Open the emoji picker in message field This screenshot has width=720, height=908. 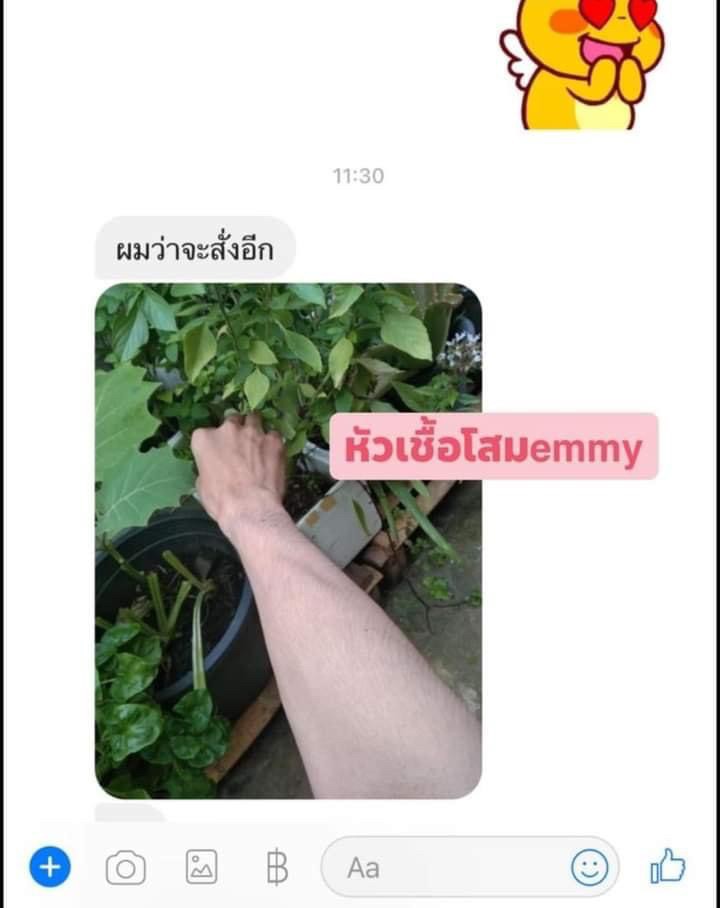click(590, 867)
